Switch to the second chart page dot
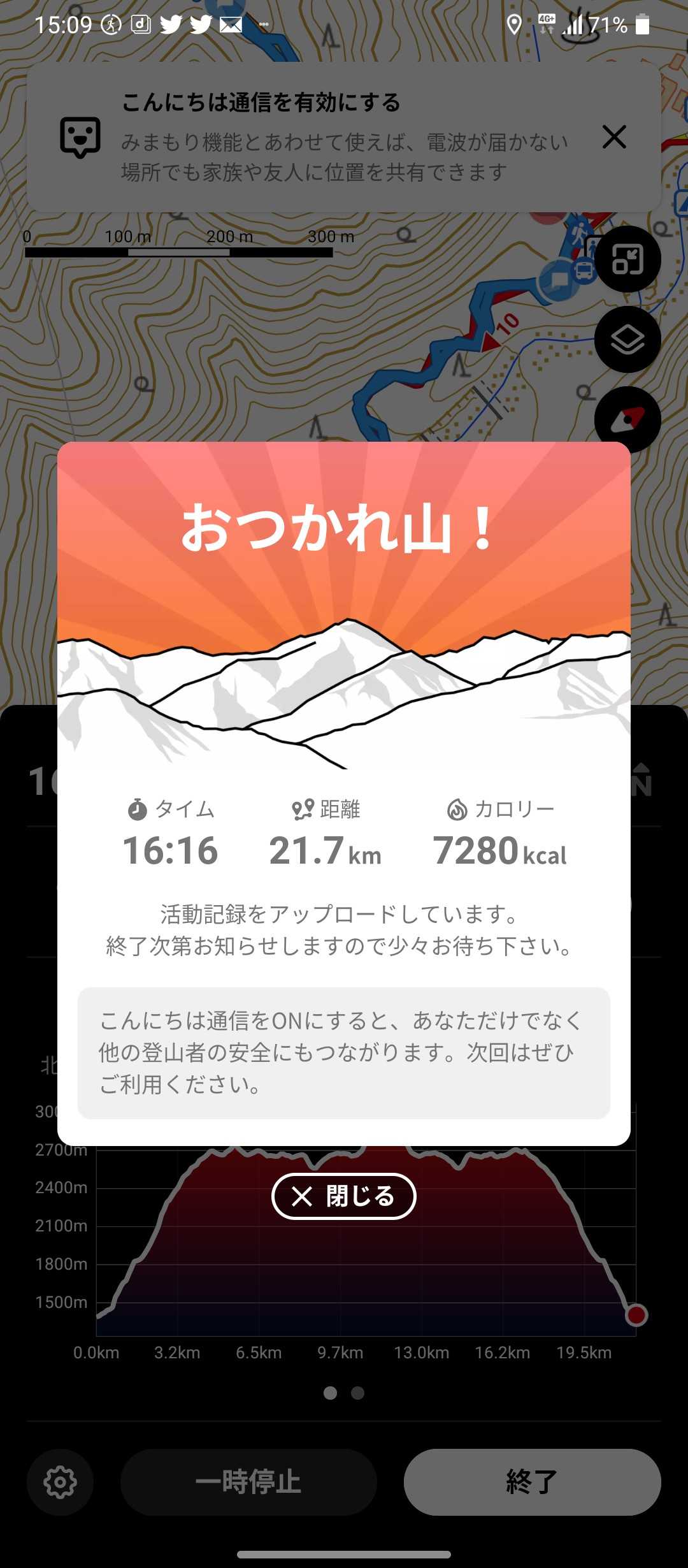 [x=358, y=1393]
